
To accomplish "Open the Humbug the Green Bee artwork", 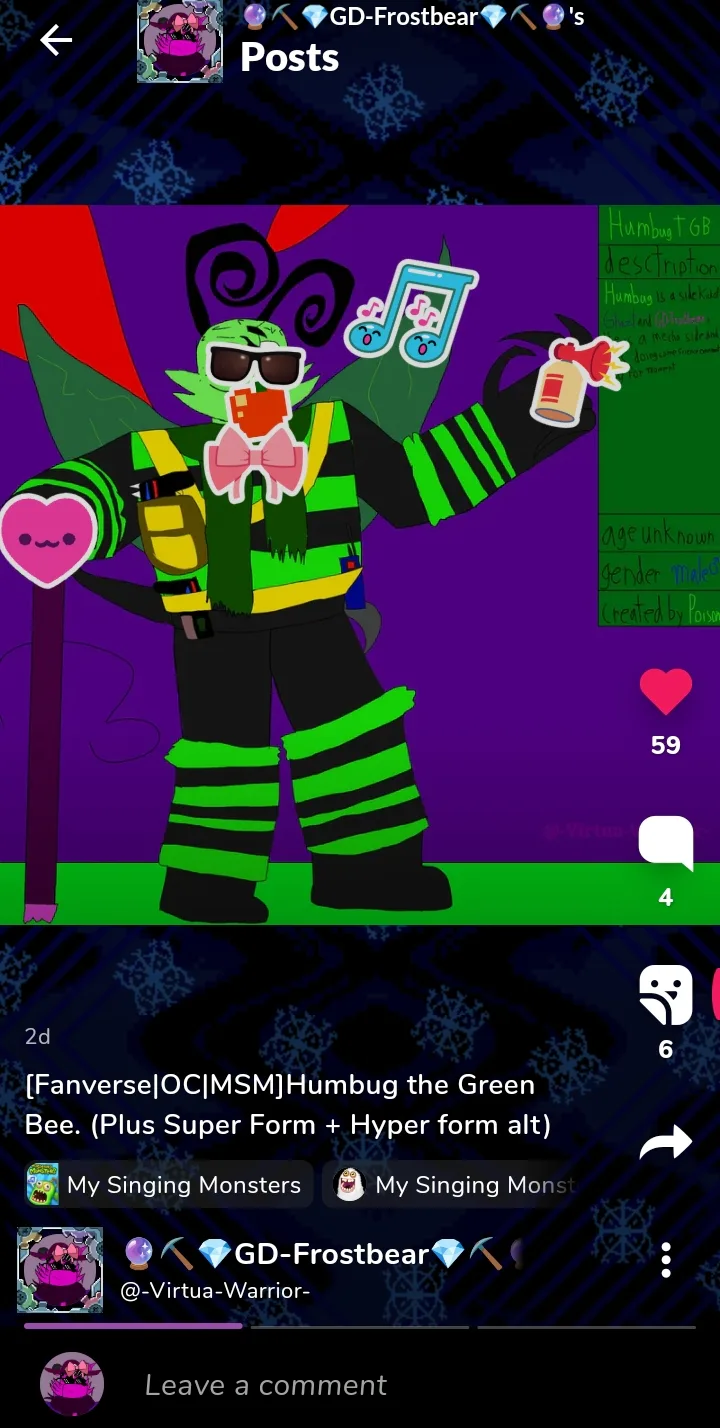I will pos(300,565).
